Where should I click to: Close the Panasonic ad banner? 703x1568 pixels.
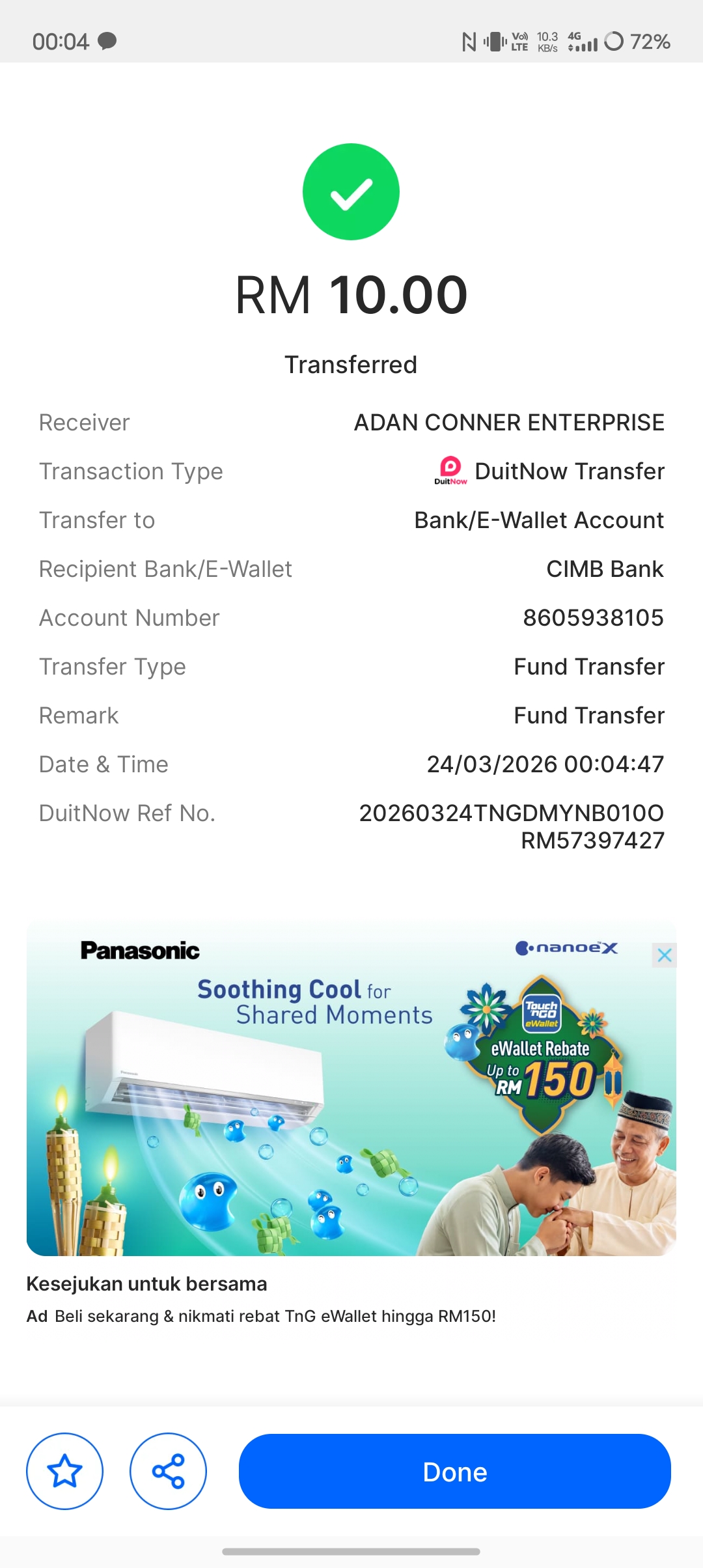coord(664,955)
